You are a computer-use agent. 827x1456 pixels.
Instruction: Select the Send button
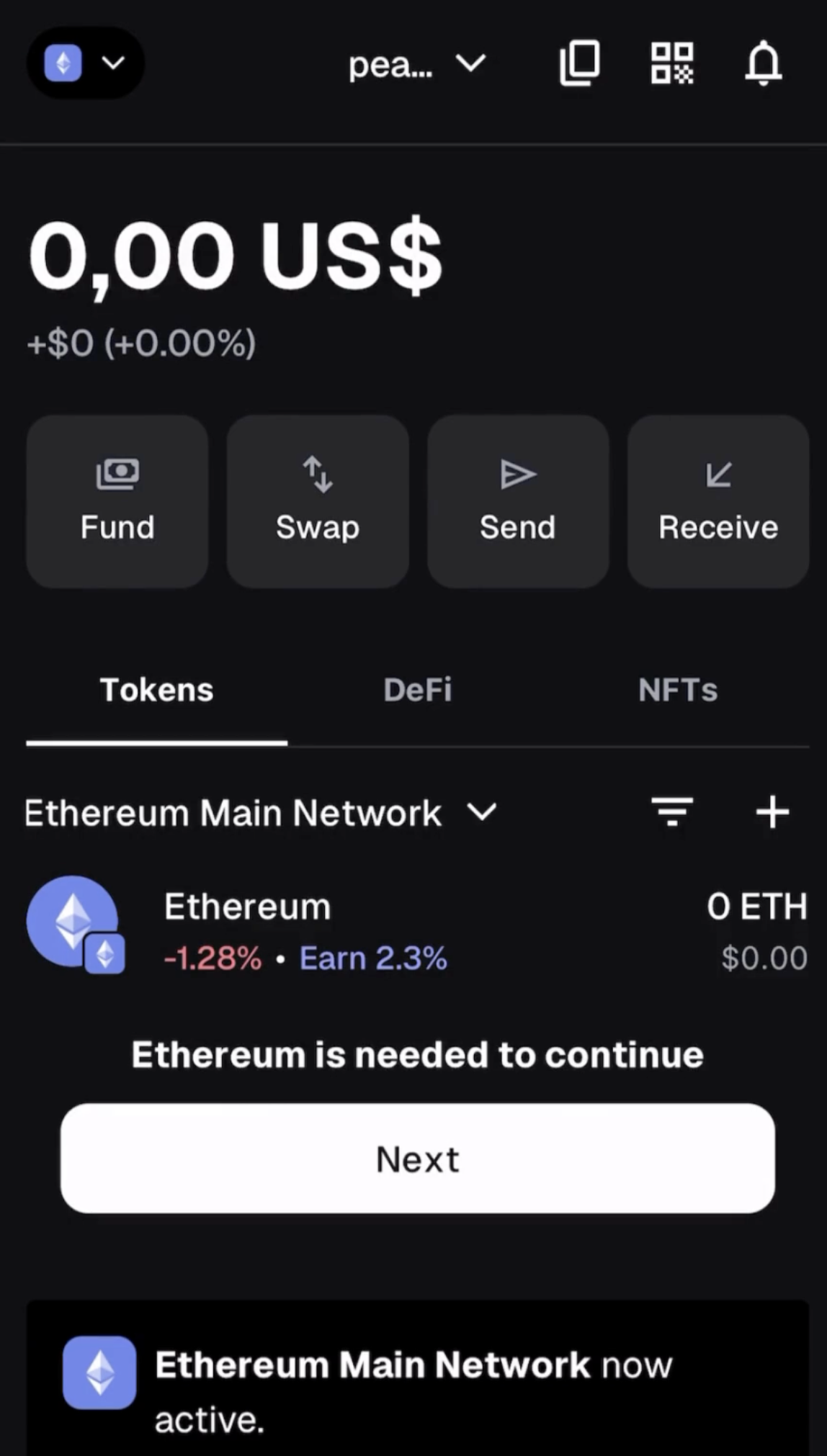click(x=518, y=501)
